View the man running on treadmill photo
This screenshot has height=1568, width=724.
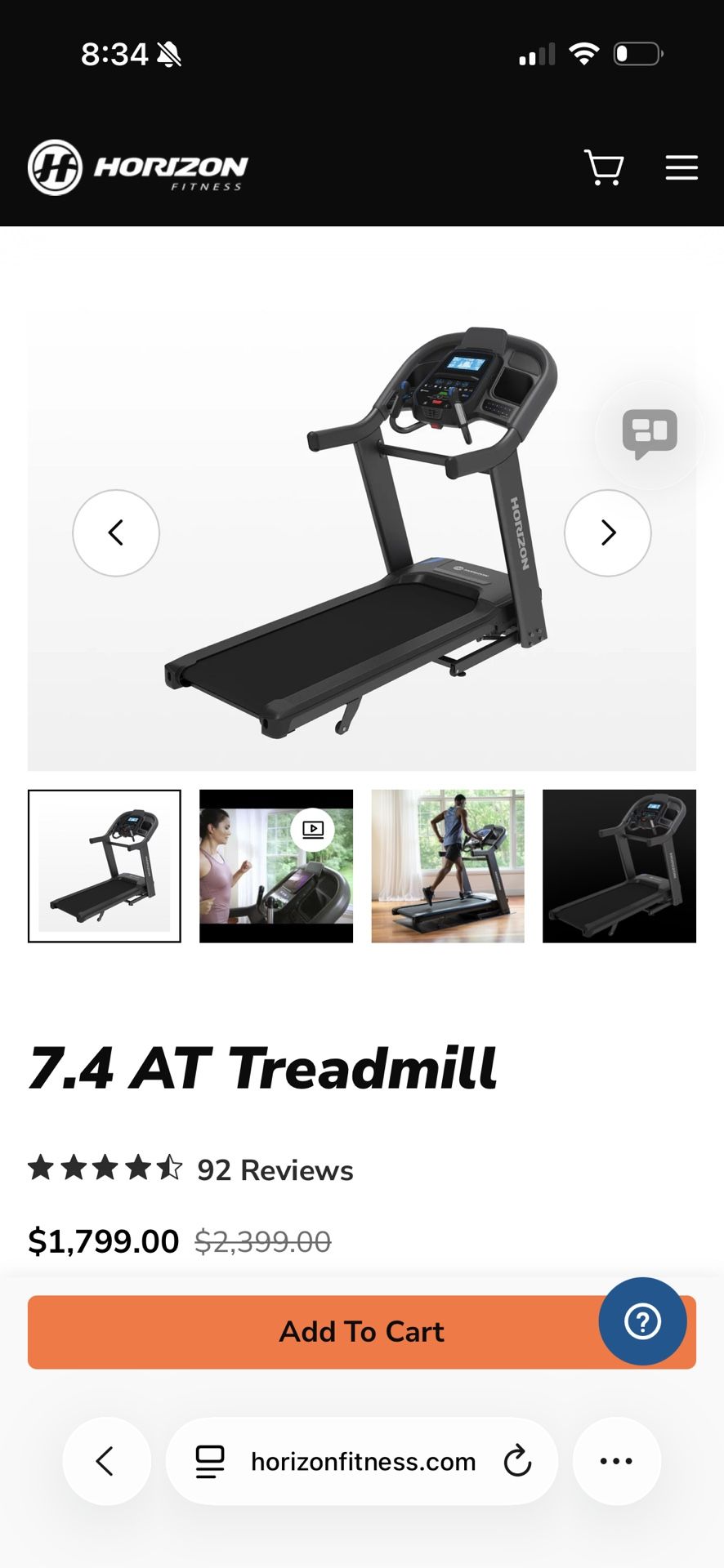448,866
